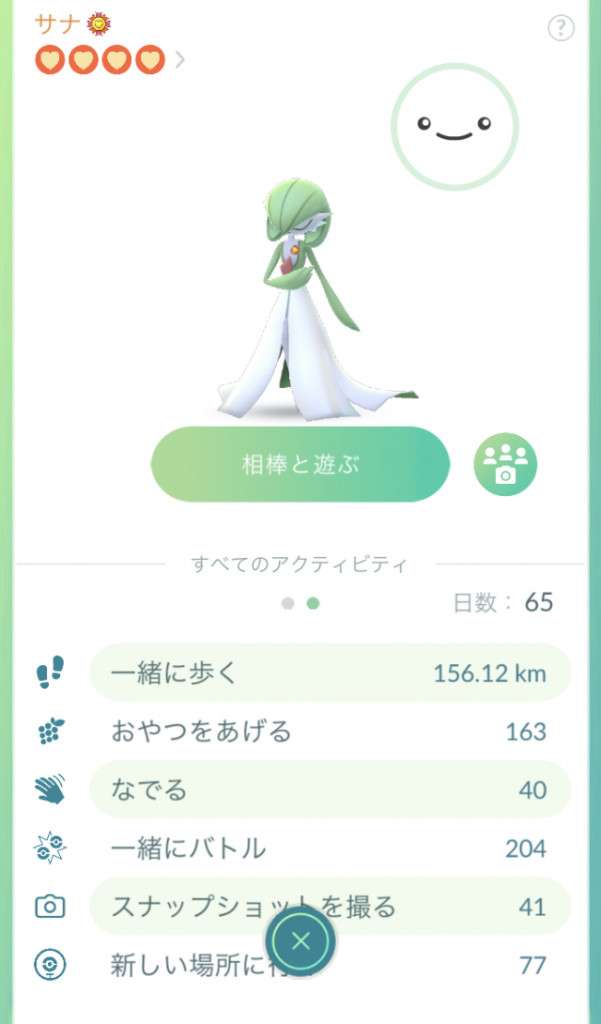Tap the buddy mood smiley face

click(x=454, y=126)
